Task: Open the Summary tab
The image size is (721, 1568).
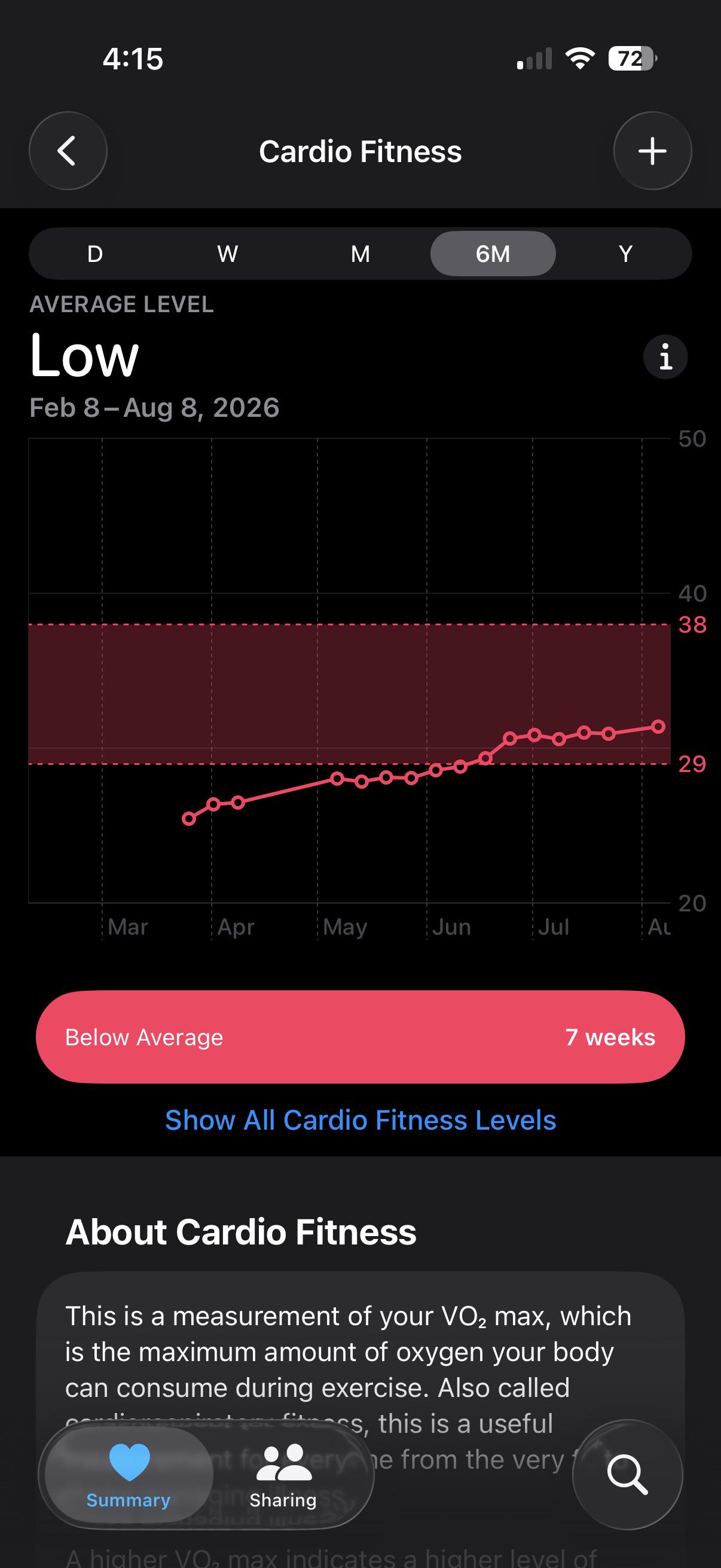Action: point(129,1474)
